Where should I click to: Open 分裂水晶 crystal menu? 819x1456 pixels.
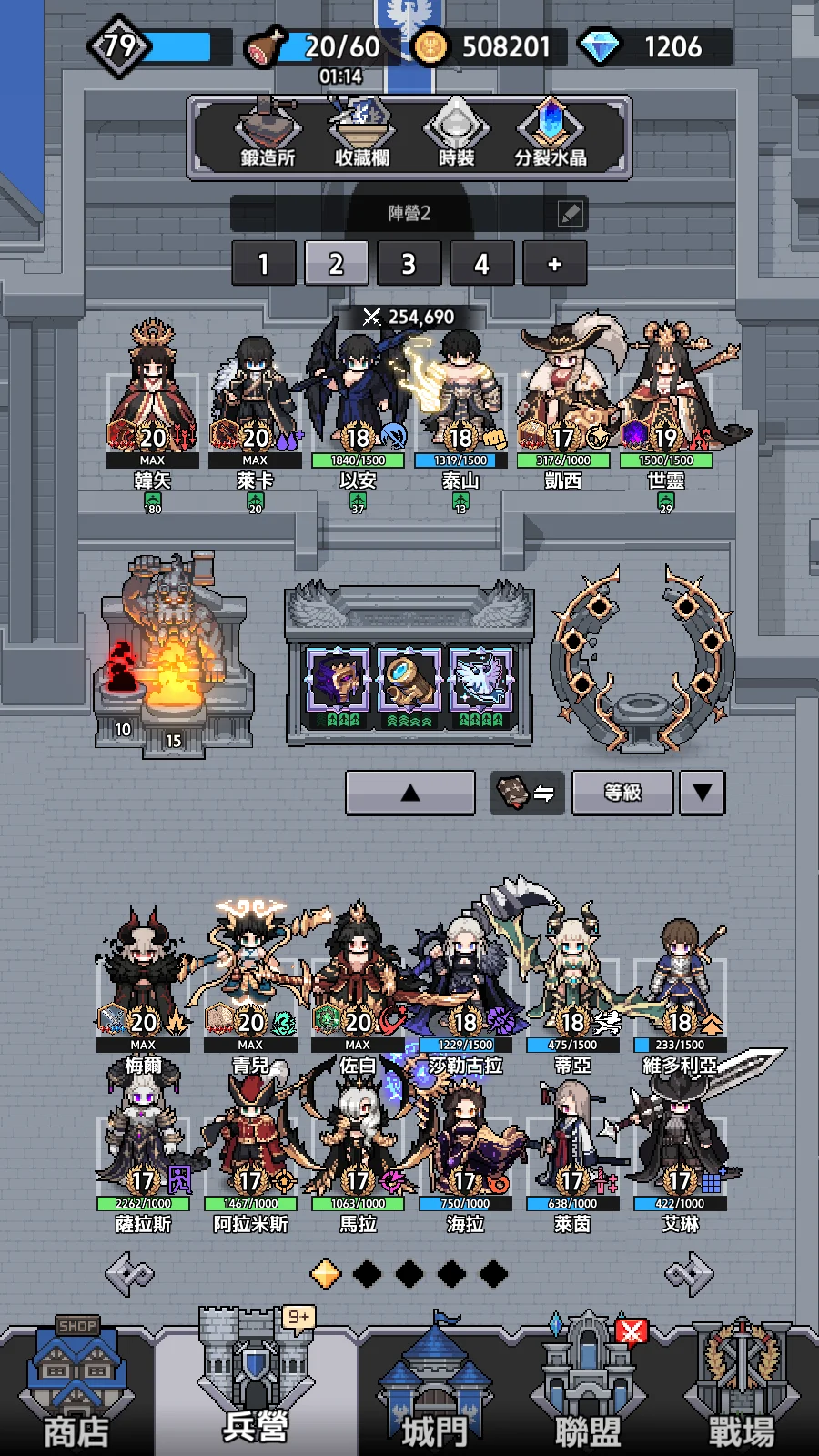(x=551, y=136)
